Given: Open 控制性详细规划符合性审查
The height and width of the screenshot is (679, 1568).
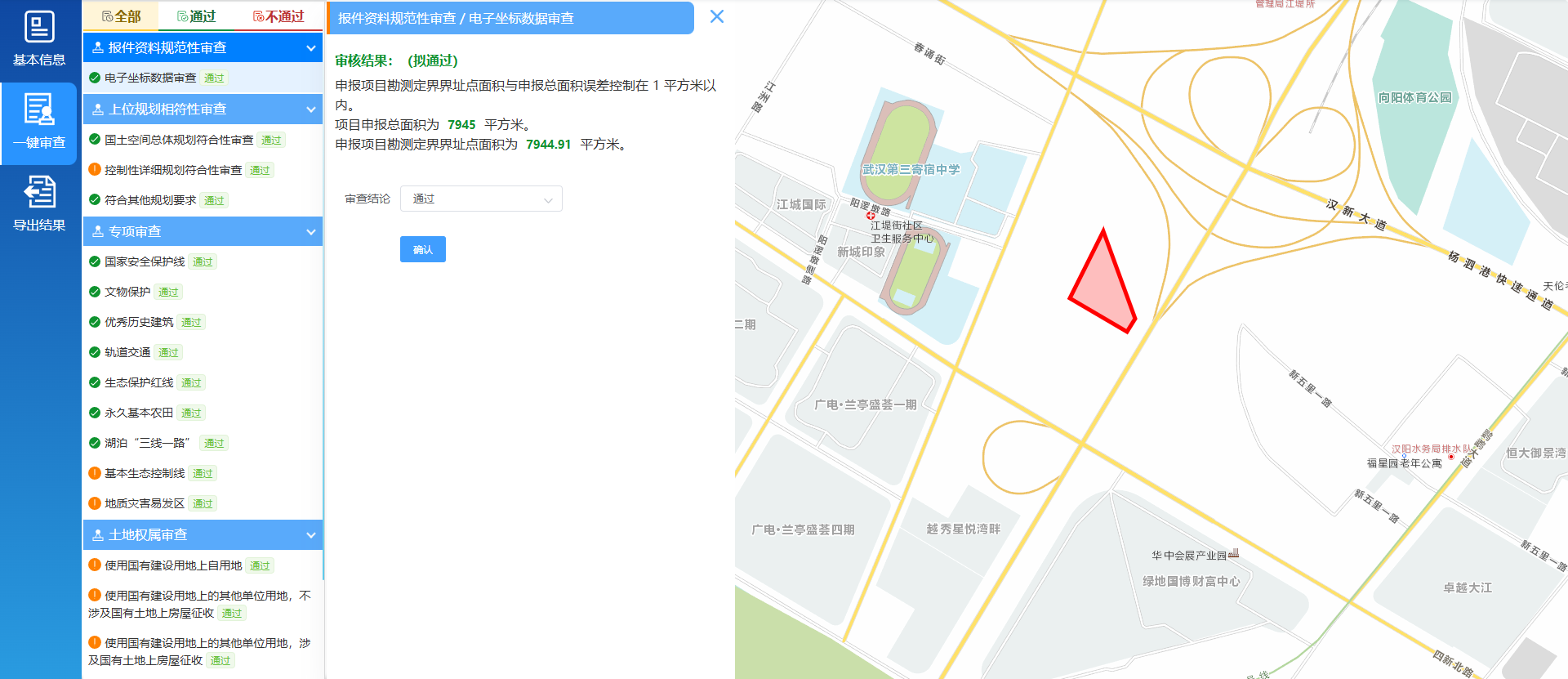Looking at the screenshot, I should tap(173, 171).
